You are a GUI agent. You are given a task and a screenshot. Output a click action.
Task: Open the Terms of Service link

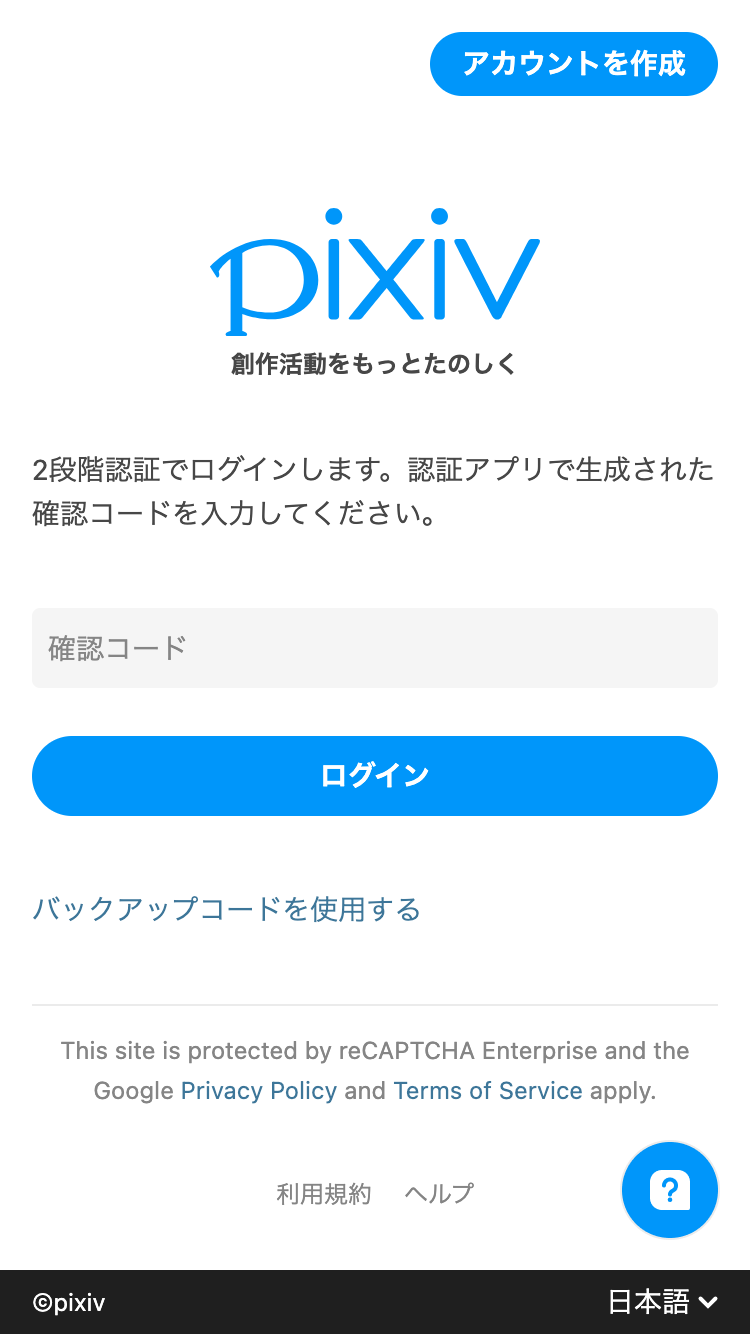pos(487,1090)
